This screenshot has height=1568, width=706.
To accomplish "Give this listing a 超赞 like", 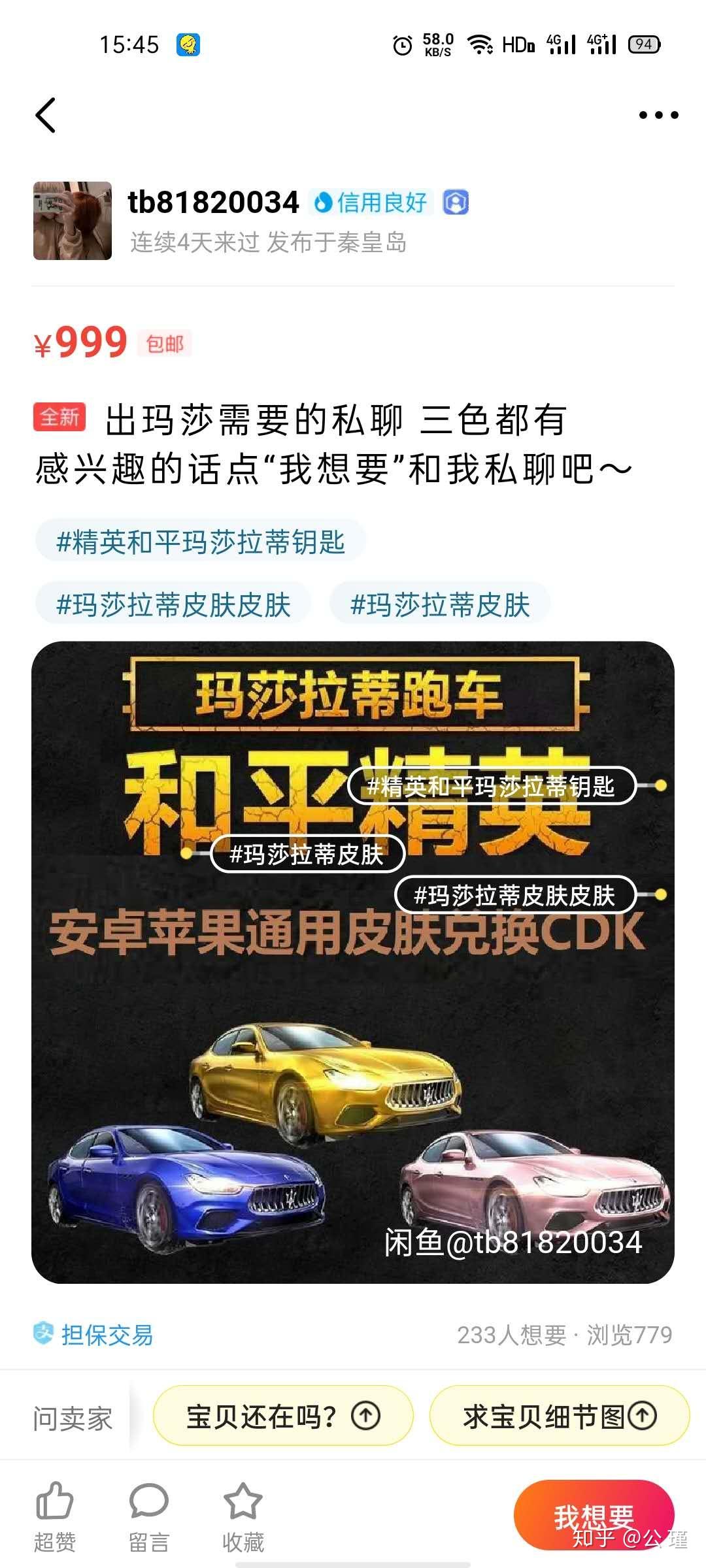I will (x=55, y=1516).
